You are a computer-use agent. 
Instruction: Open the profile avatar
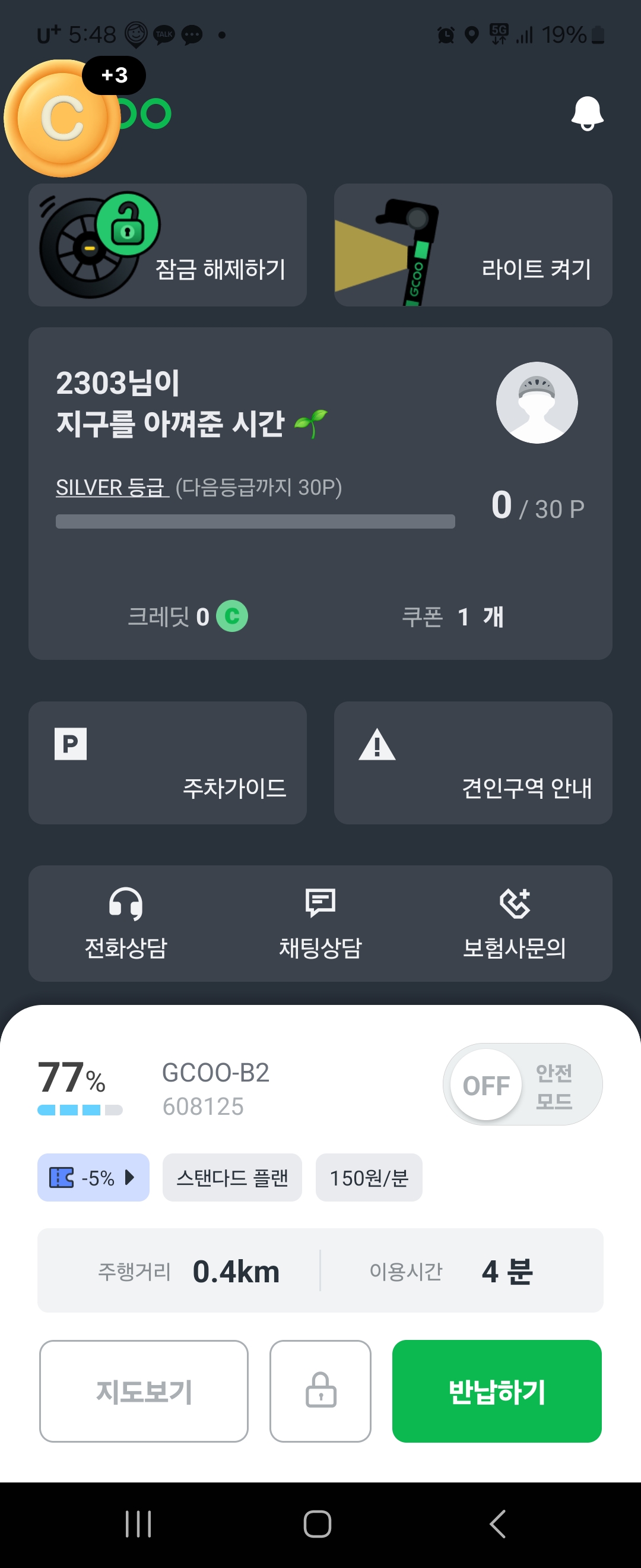click(x=537, y=403)
